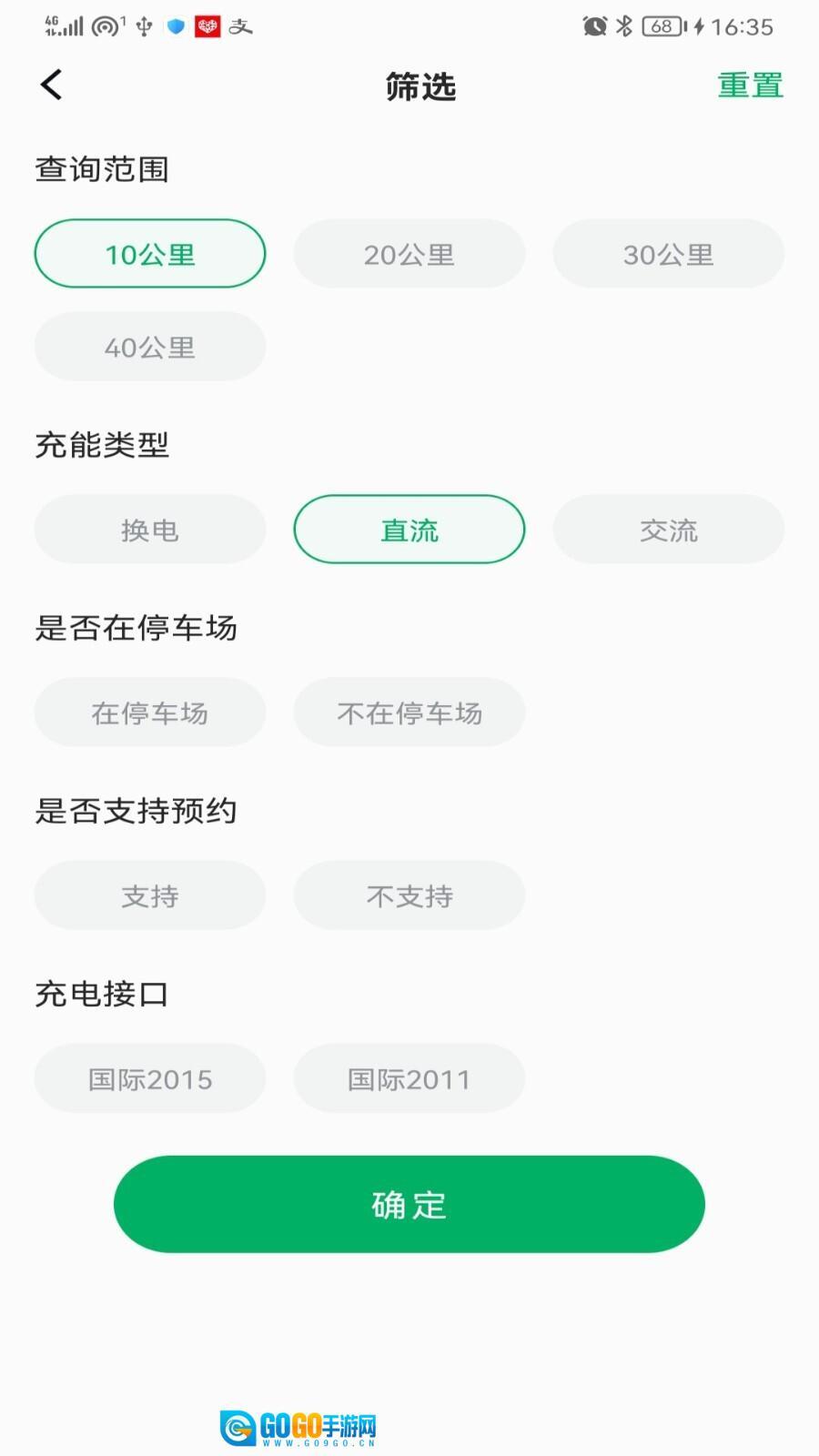
Task: Select the 20公里 query range
Action: pyautogui.click(x=409, y=254)
